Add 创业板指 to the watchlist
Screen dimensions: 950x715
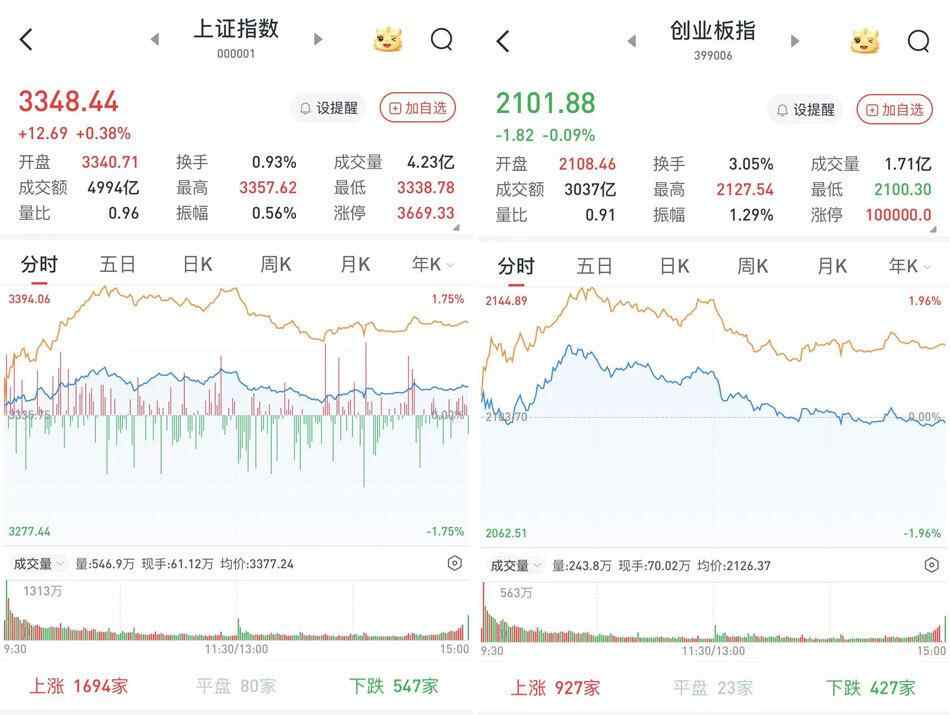[894, 109]
